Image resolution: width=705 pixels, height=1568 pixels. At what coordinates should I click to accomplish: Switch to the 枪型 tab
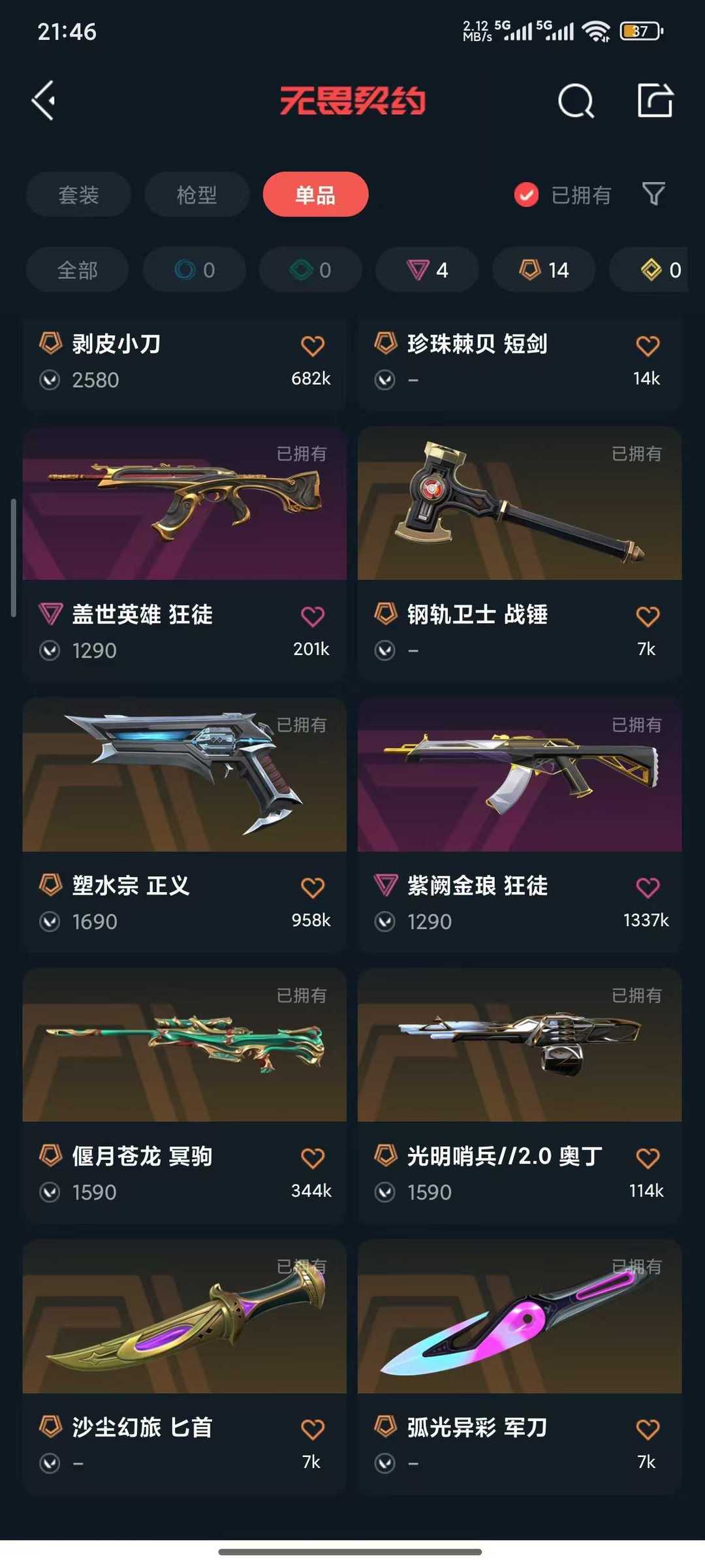tap(197, 194)
